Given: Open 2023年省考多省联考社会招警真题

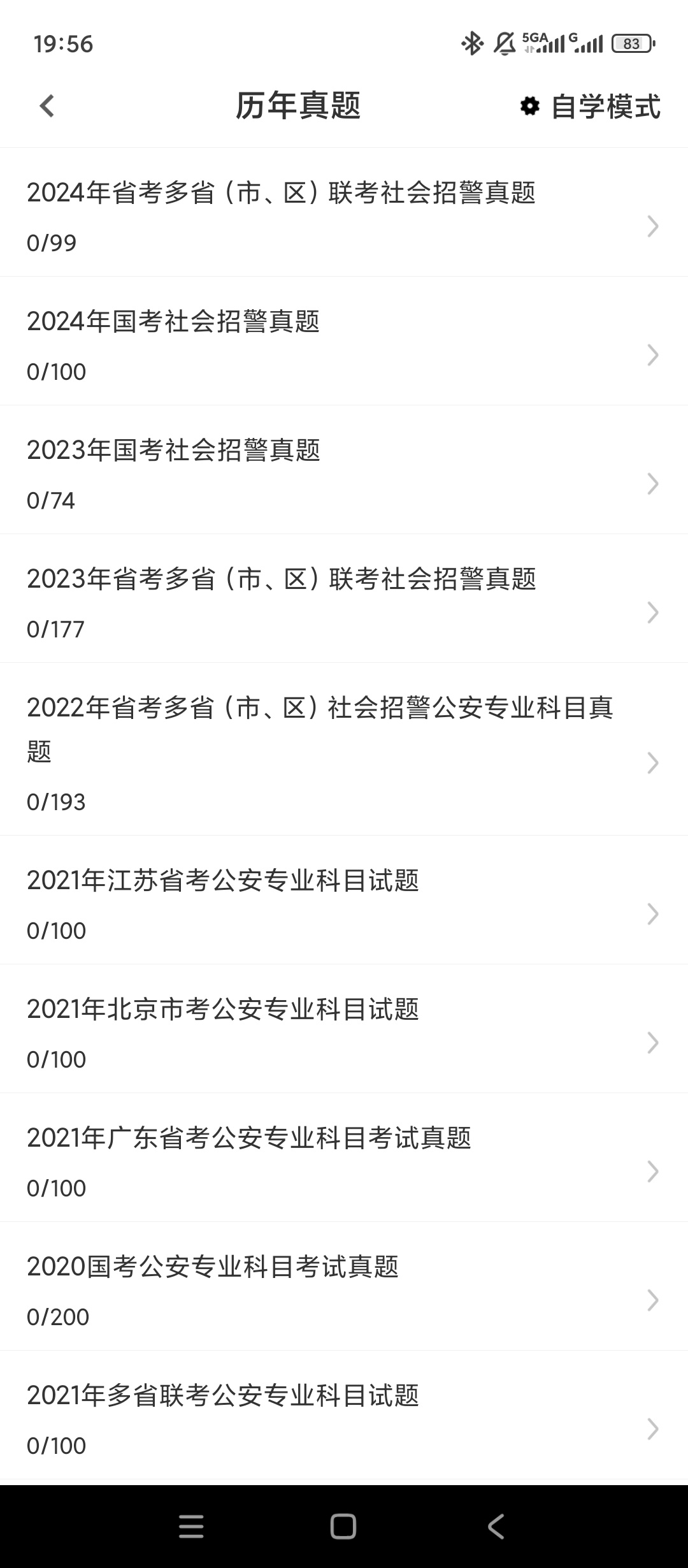Looking at the screenshot, I should click(344, 599).
